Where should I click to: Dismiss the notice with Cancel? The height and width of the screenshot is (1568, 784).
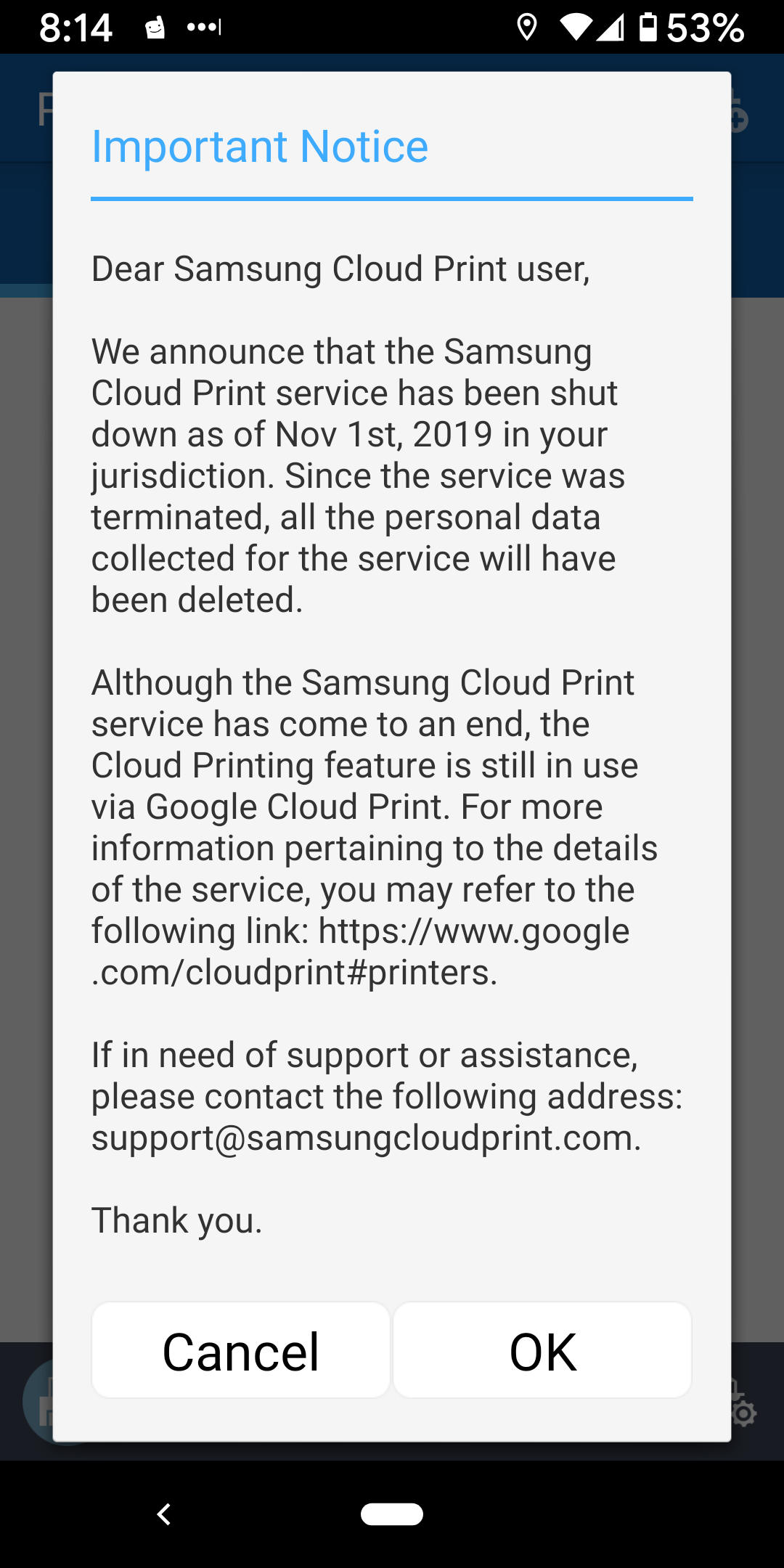tap(241, 1351)
